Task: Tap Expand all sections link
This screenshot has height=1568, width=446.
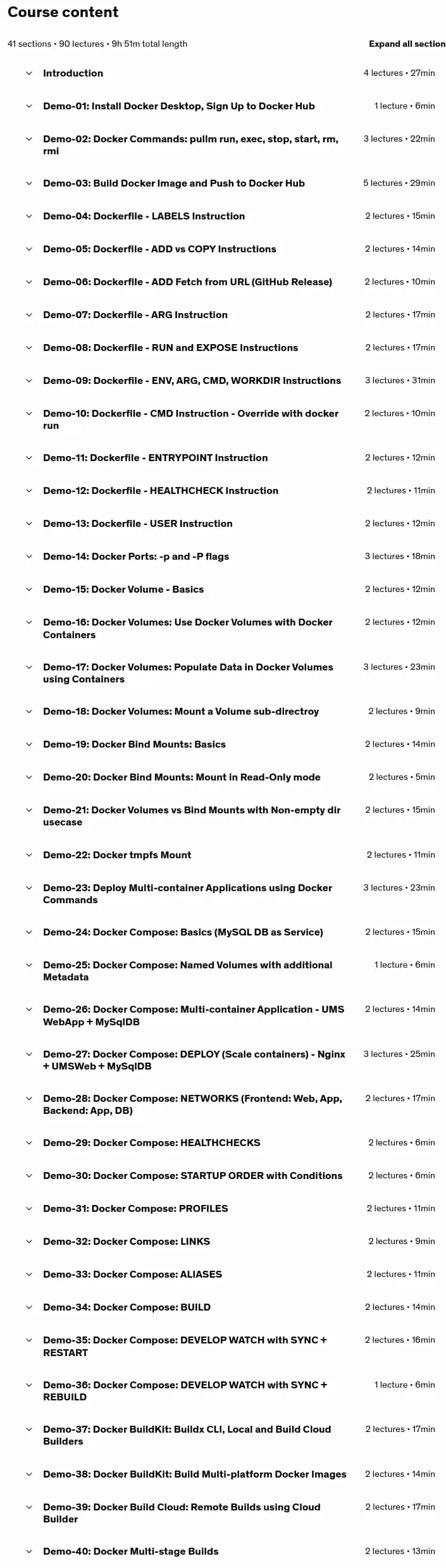Action: pyautogui.click(x=407, y=44)
